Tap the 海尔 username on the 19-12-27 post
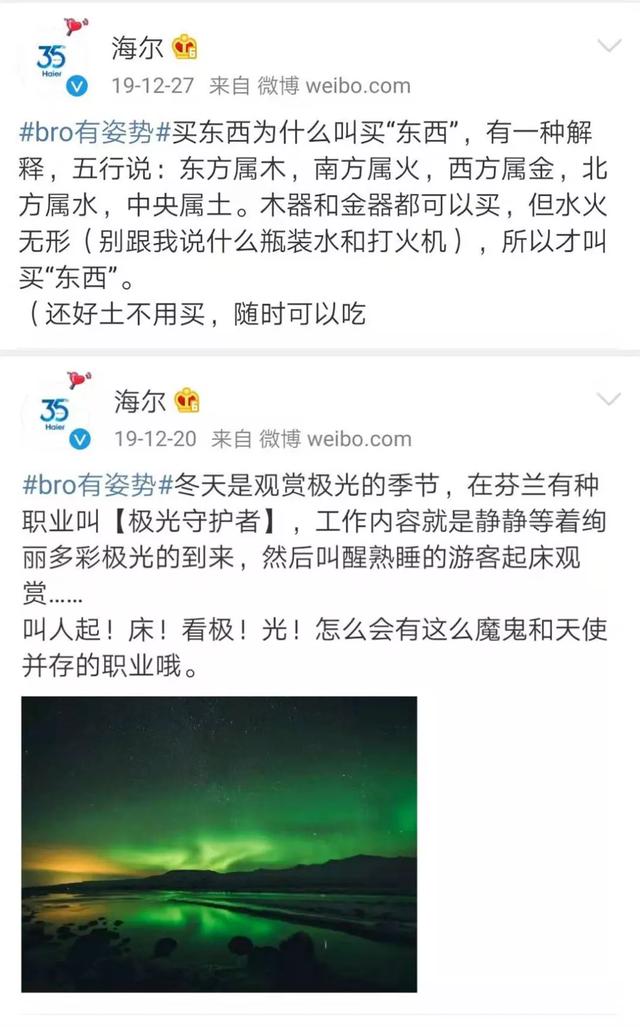 (x=138, y=46)
